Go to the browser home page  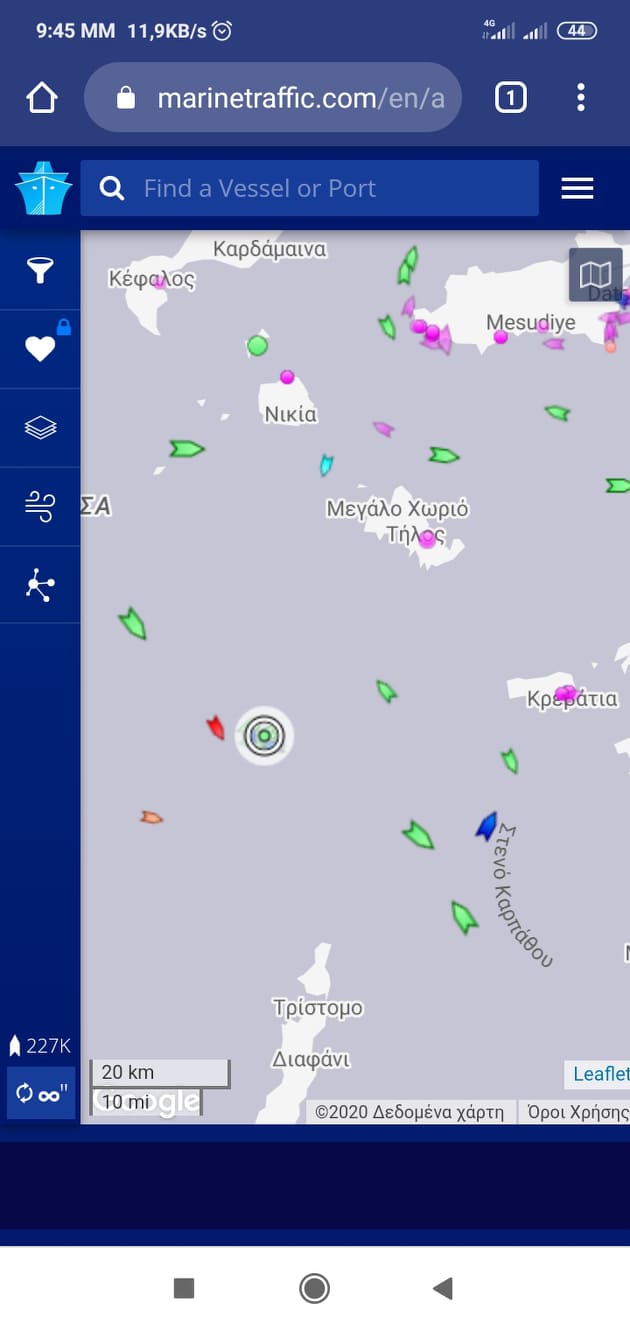[x=42, y=97]
